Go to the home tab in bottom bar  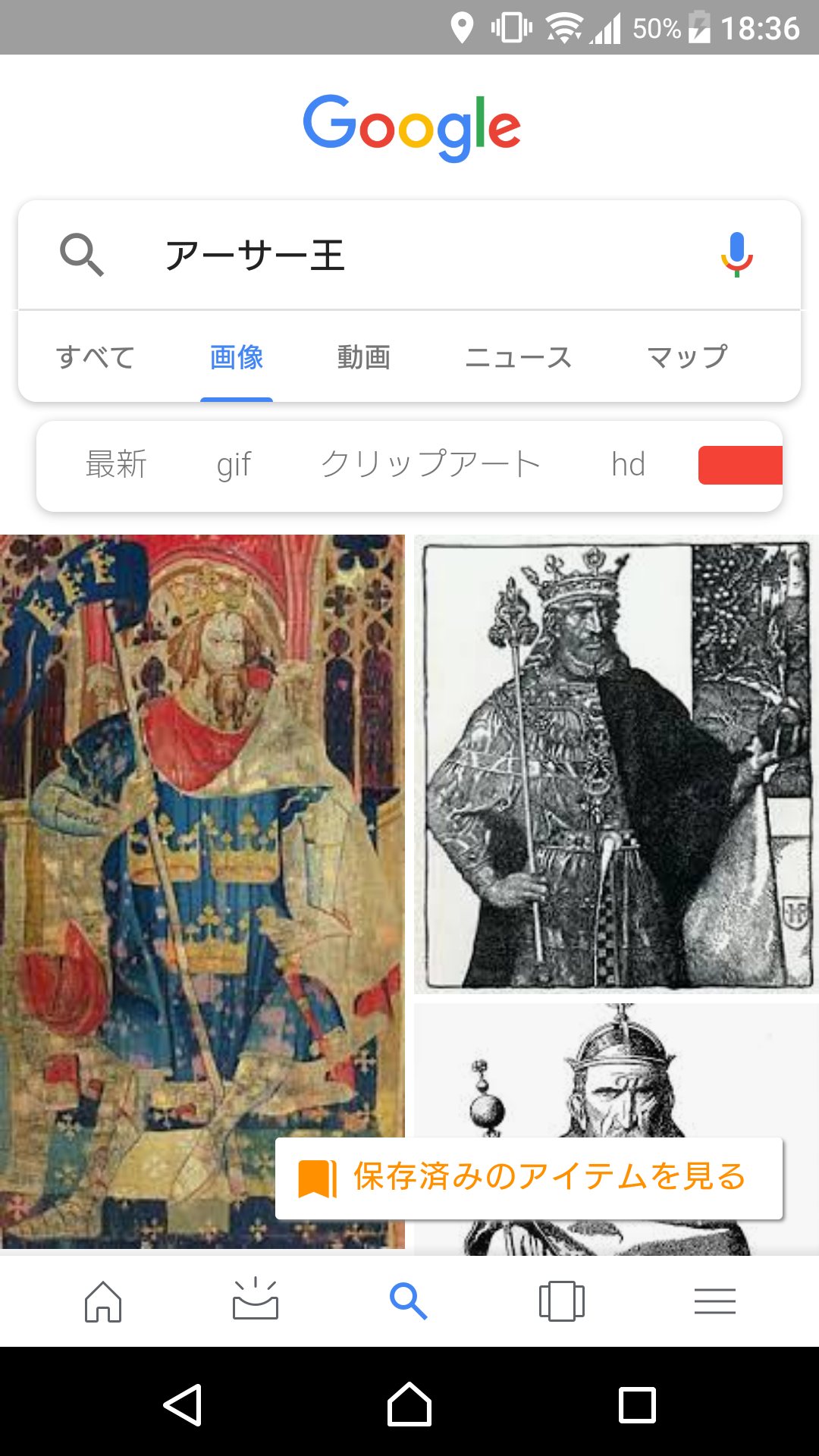103,1301
